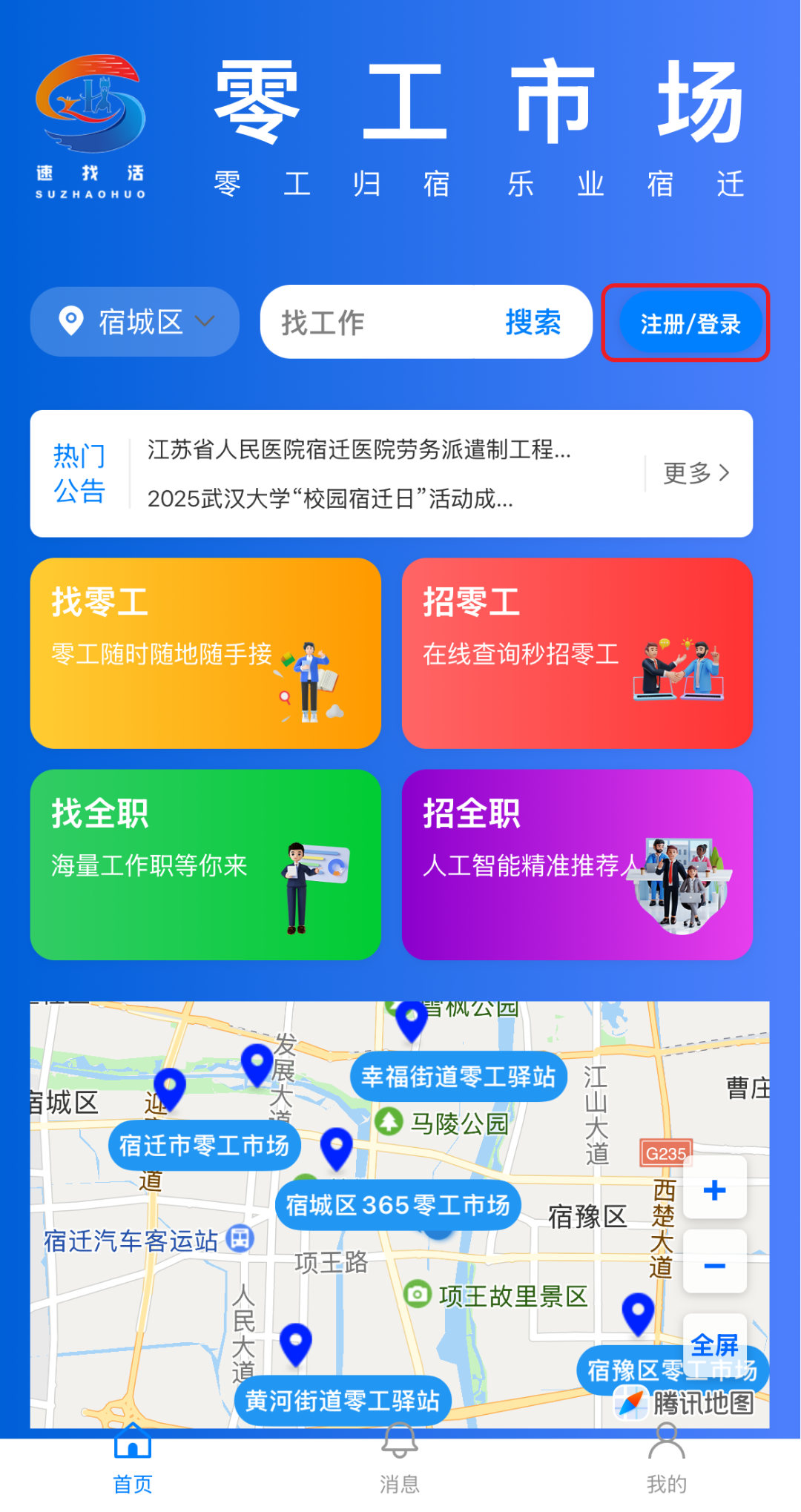This screenshot has height=1512, width=801.
Task: Open 更多 announcements
Action: 696,472
